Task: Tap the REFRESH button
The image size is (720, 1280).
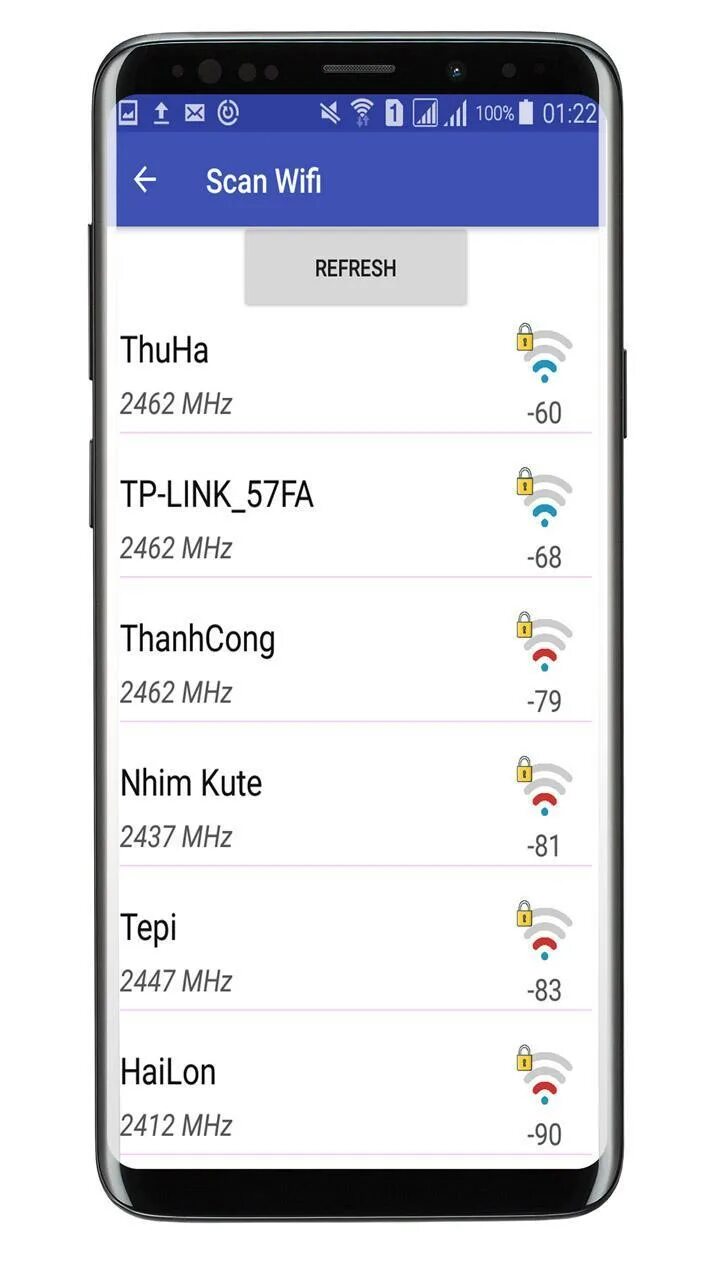Action: pyautogui.click(x=355, y=268)
